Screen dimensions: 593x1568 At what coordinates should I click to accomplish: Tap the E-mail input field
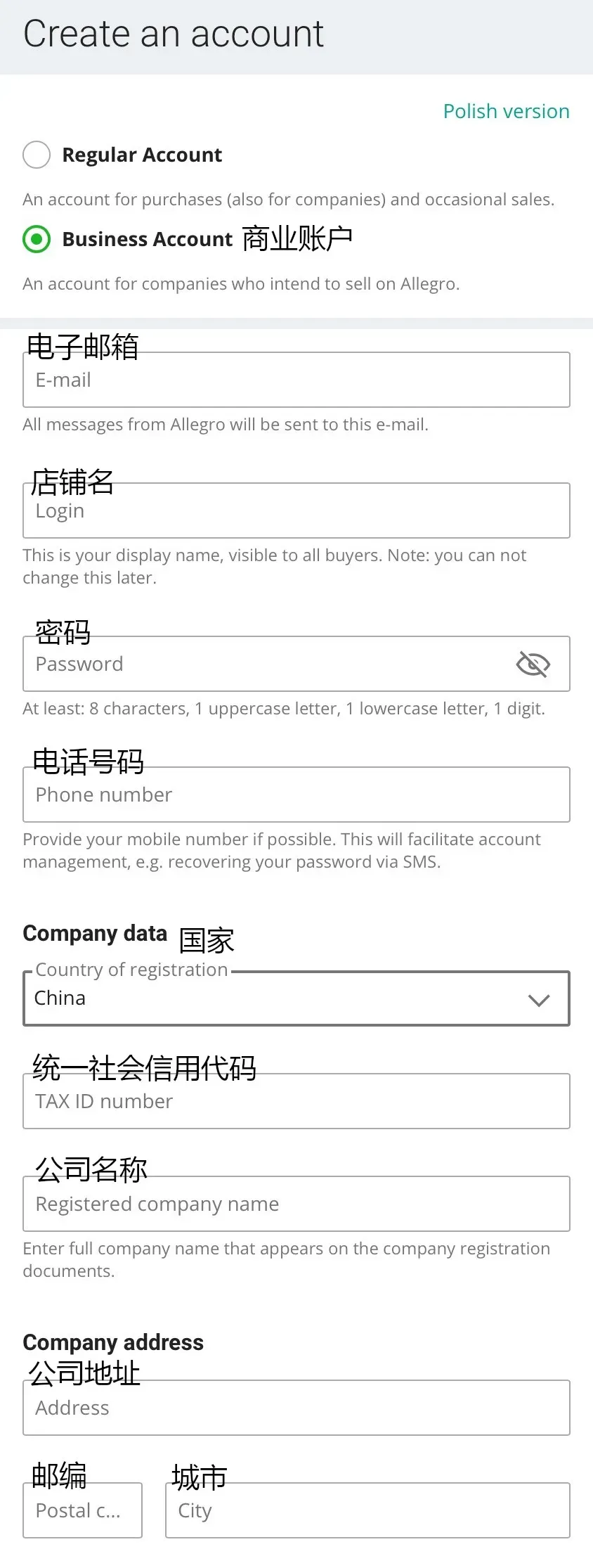click(x=296, y=380)
